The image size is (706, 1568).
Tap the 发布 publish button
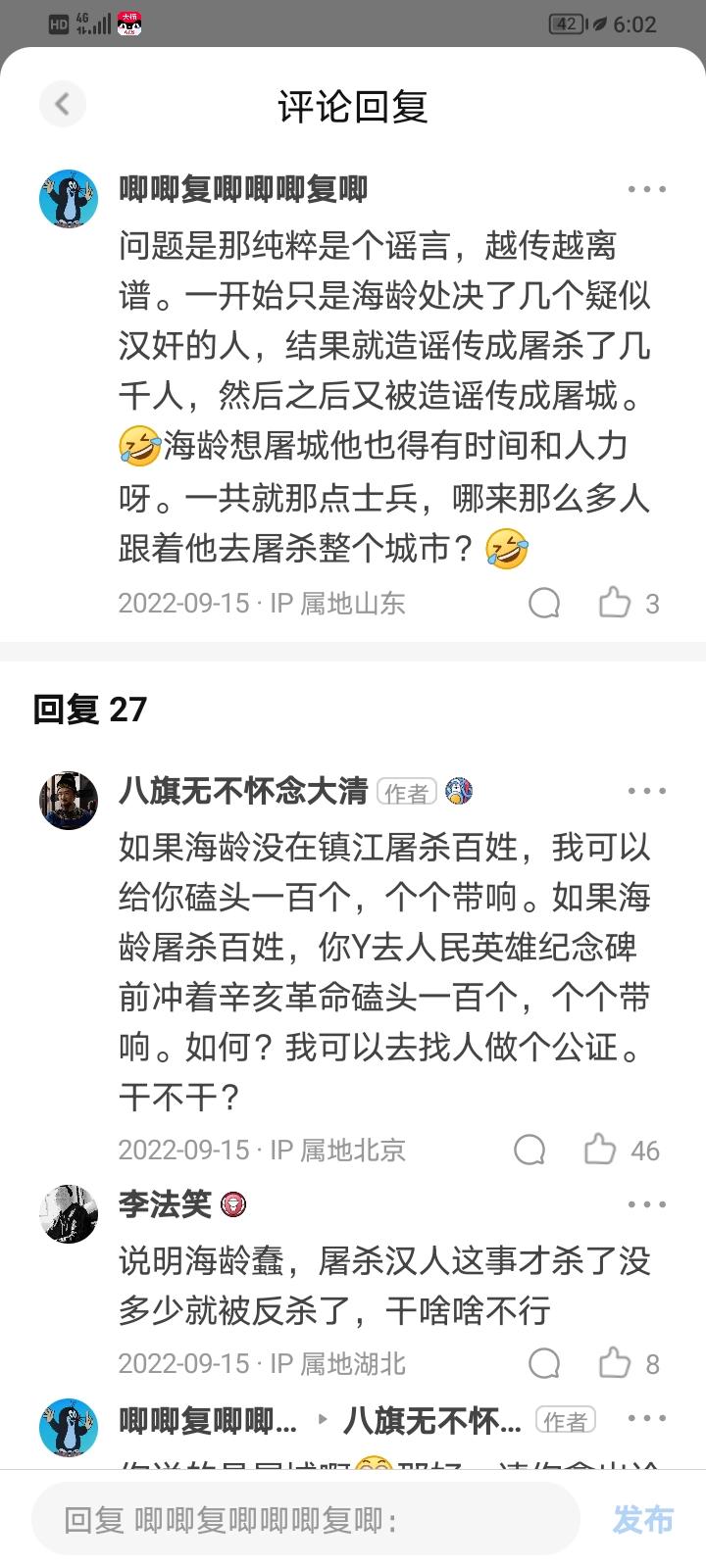[x=643, y=1520]
